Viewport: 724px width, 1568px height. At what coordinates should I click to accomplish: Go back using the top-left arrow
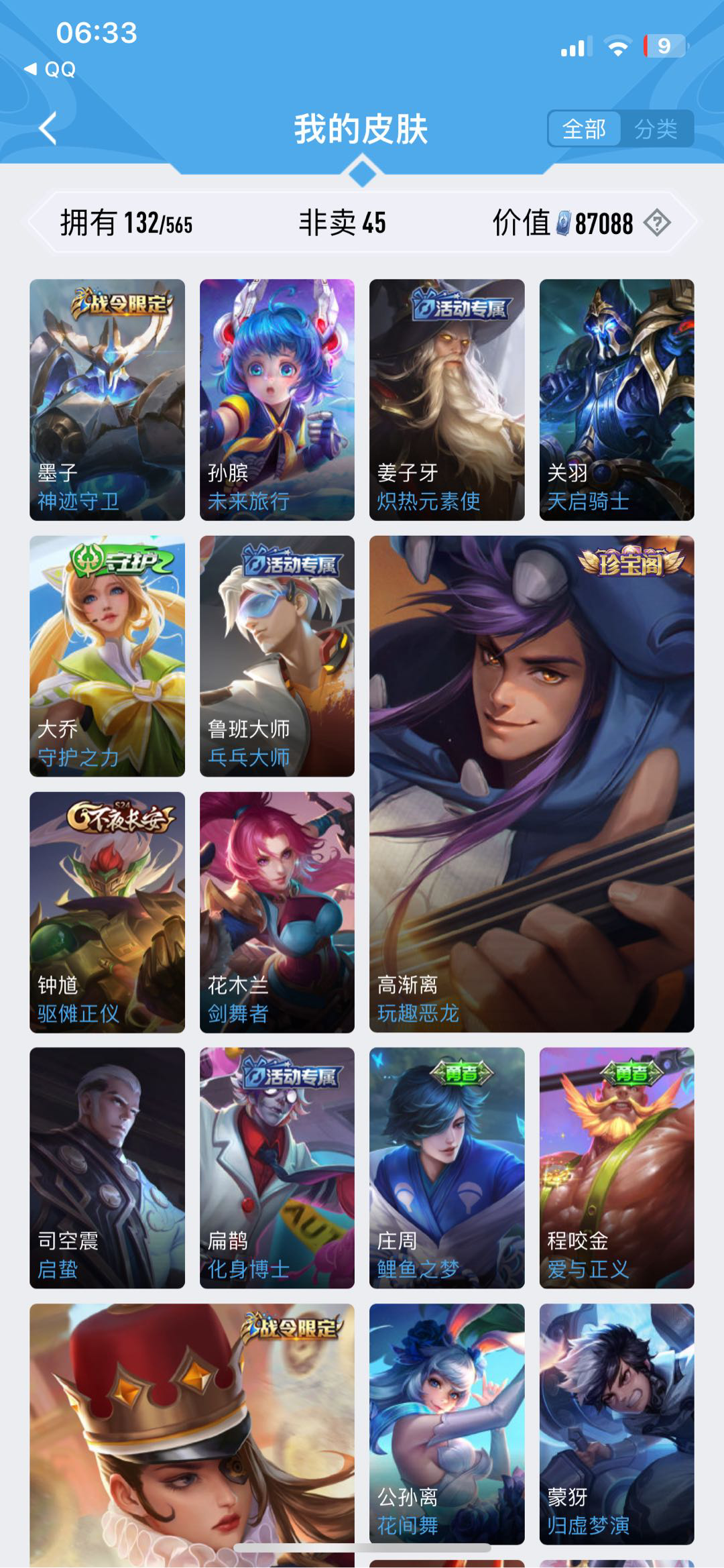(48, 128)
